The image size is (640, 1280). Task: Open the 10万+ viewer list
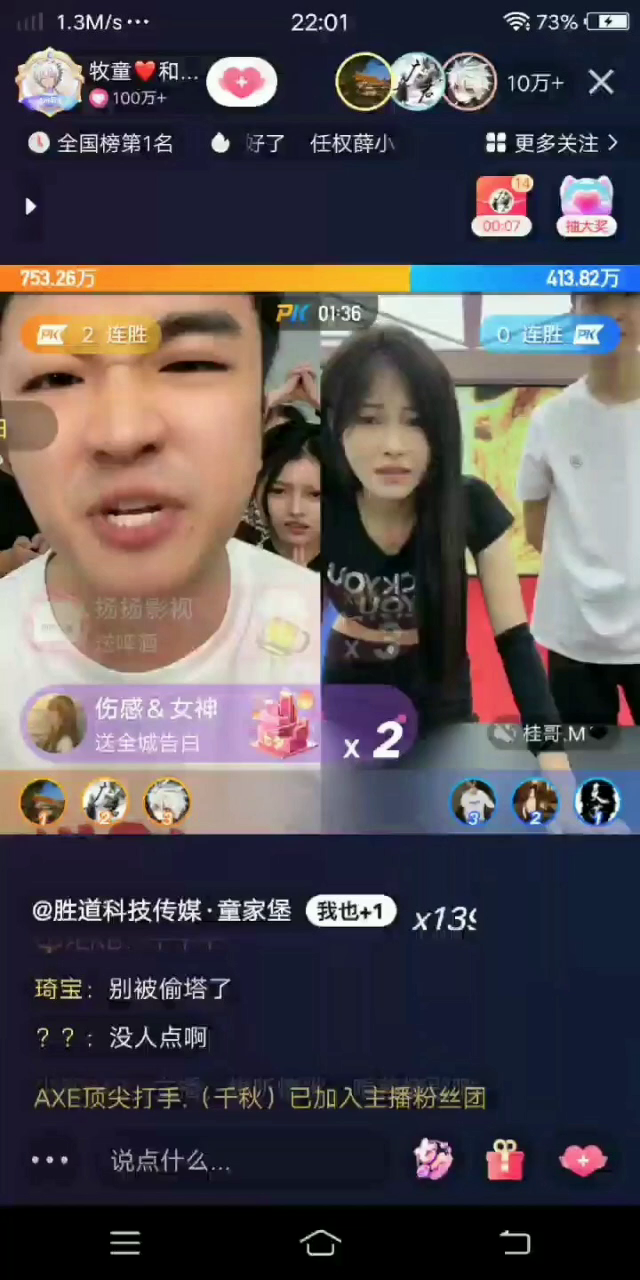pos(535,83)
